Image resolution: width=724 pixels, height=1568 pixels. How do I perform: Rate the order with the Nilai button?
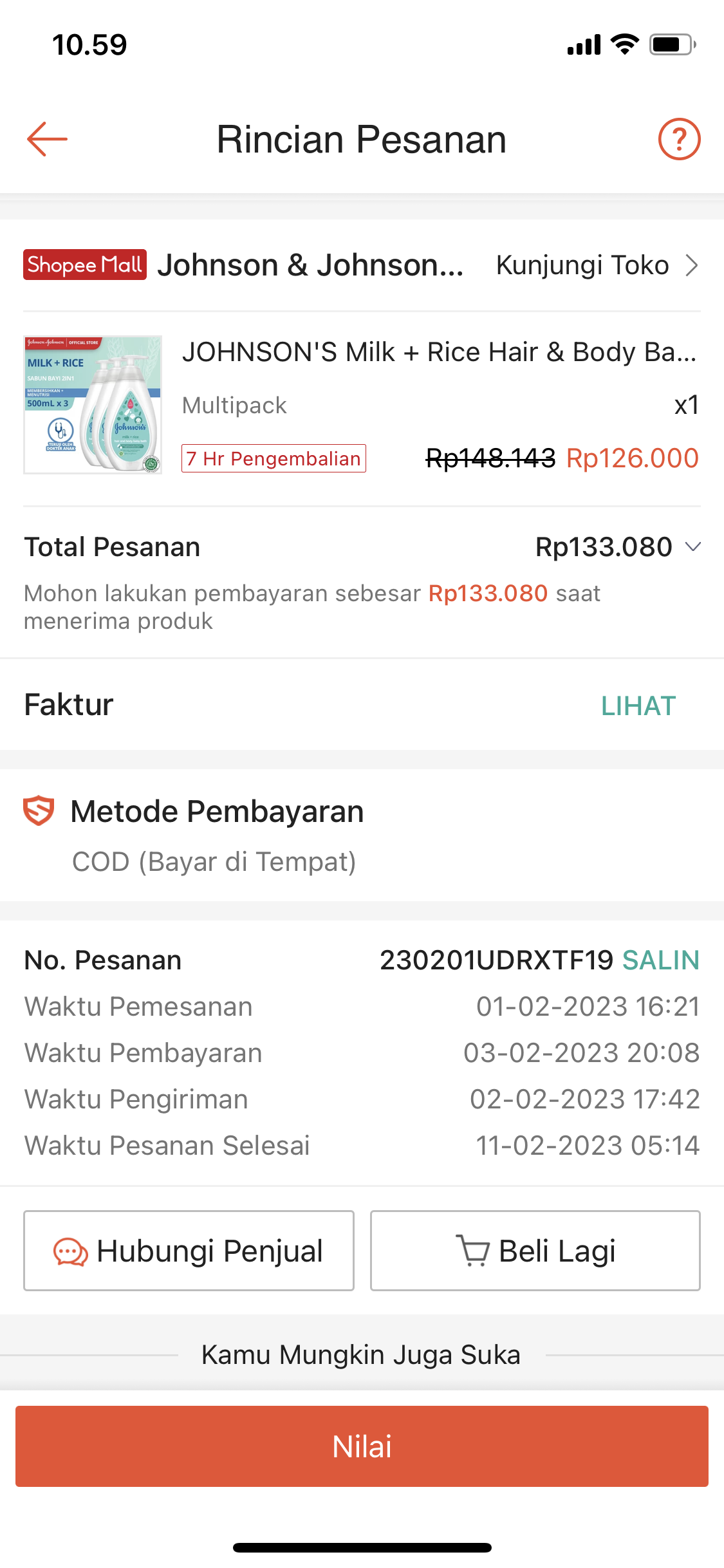coord(362,1446)
